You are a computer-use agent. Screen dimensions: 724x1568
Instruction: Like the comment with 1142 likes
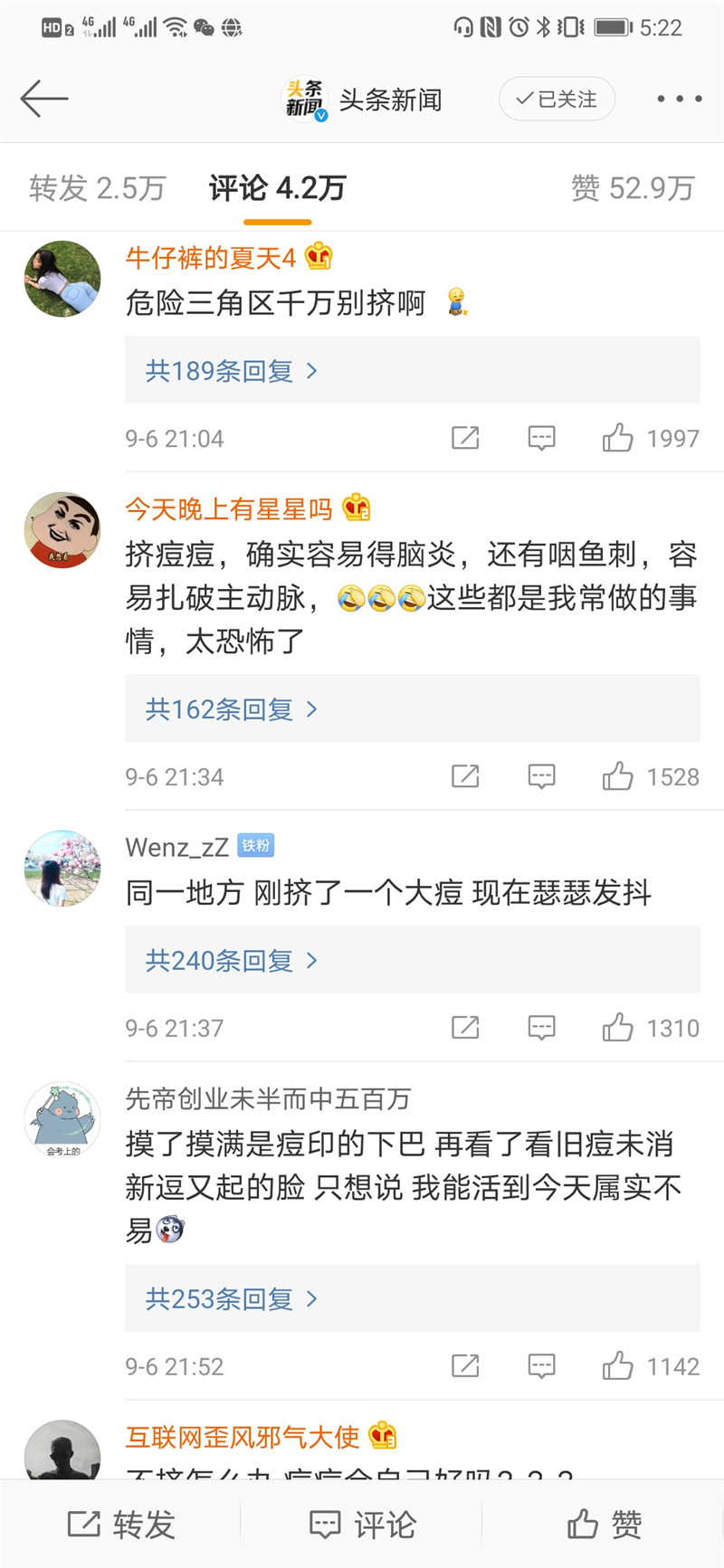click(618, 1366)
